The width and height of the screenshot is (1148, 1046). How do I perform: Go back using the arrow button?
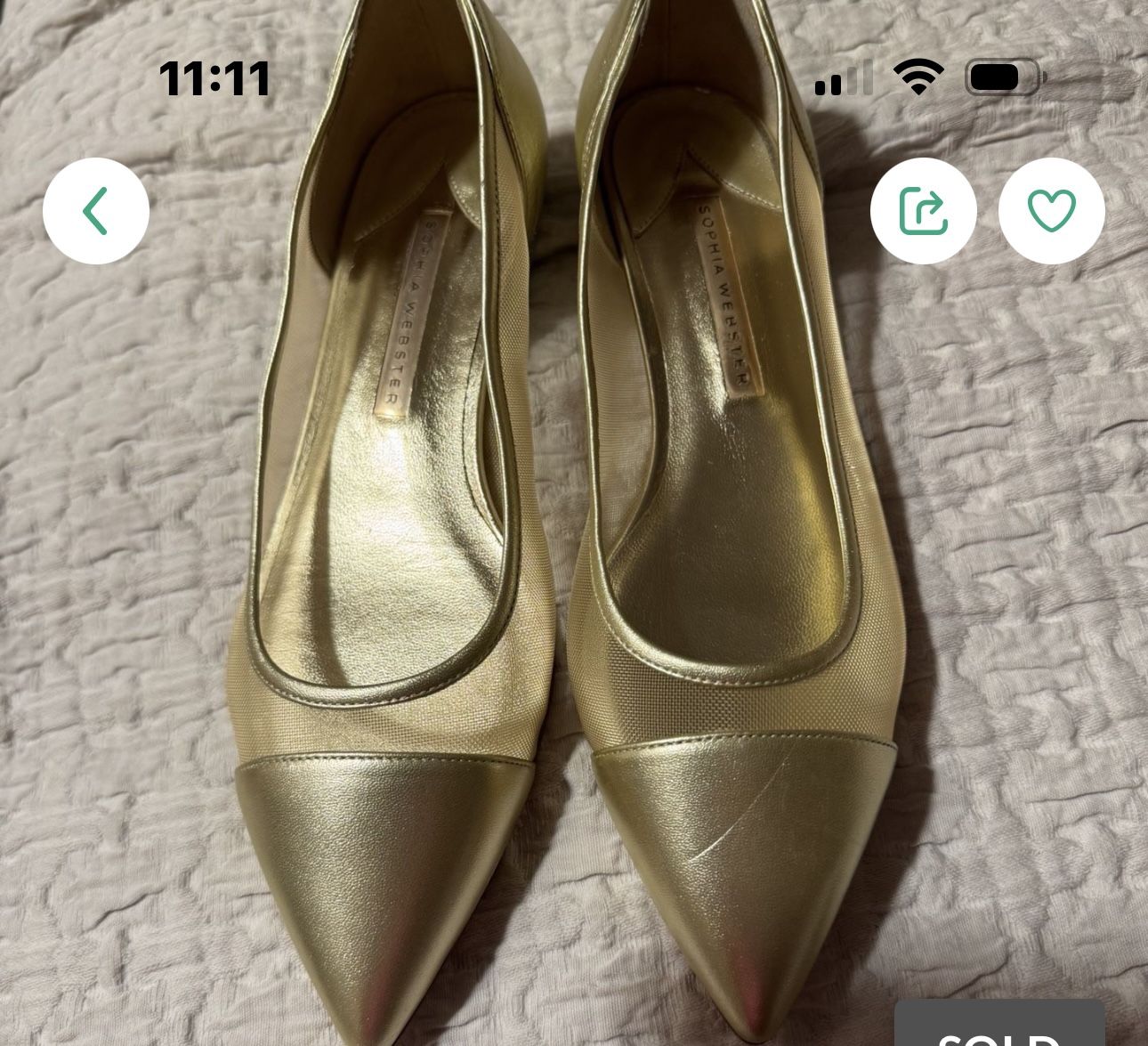96,211
